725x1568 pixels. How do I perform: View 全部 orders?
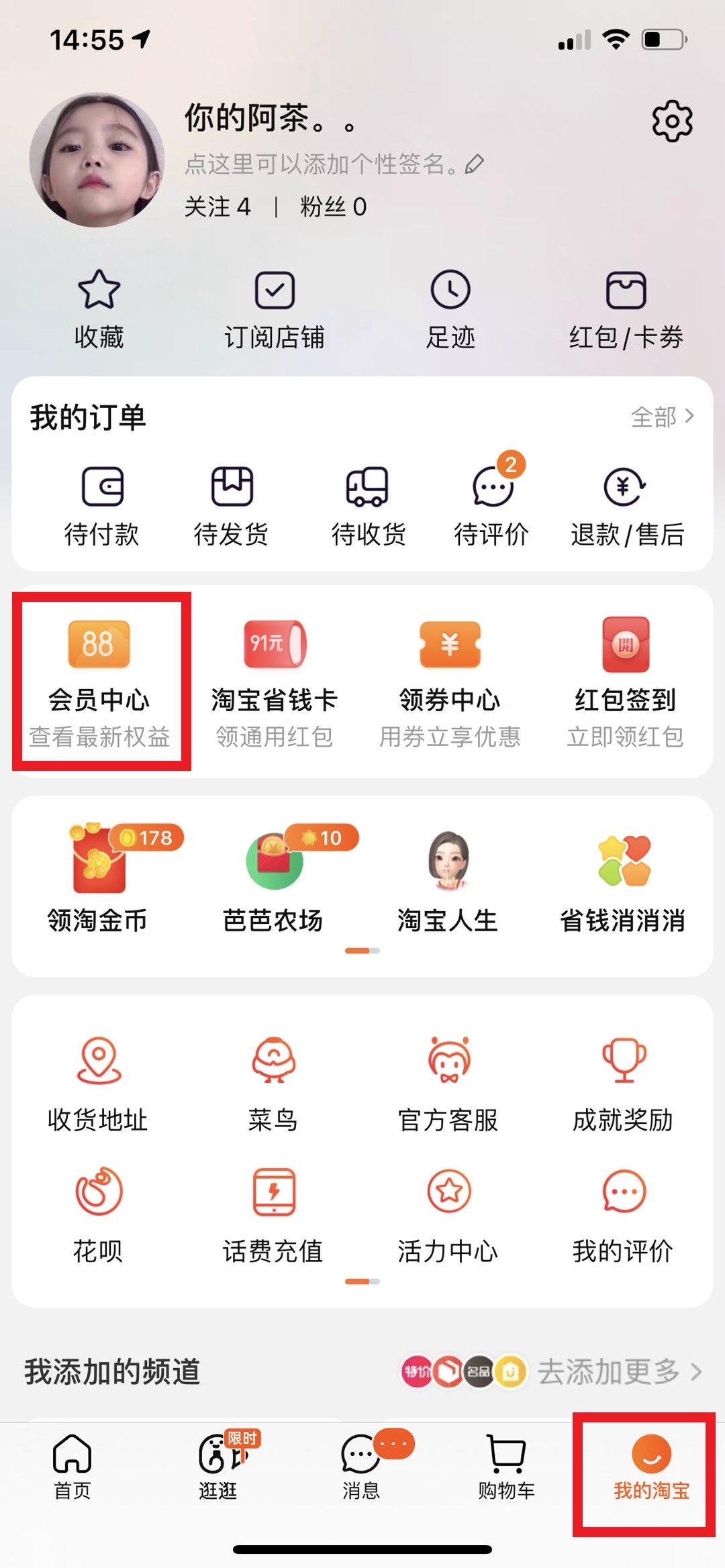click(663, 417)
